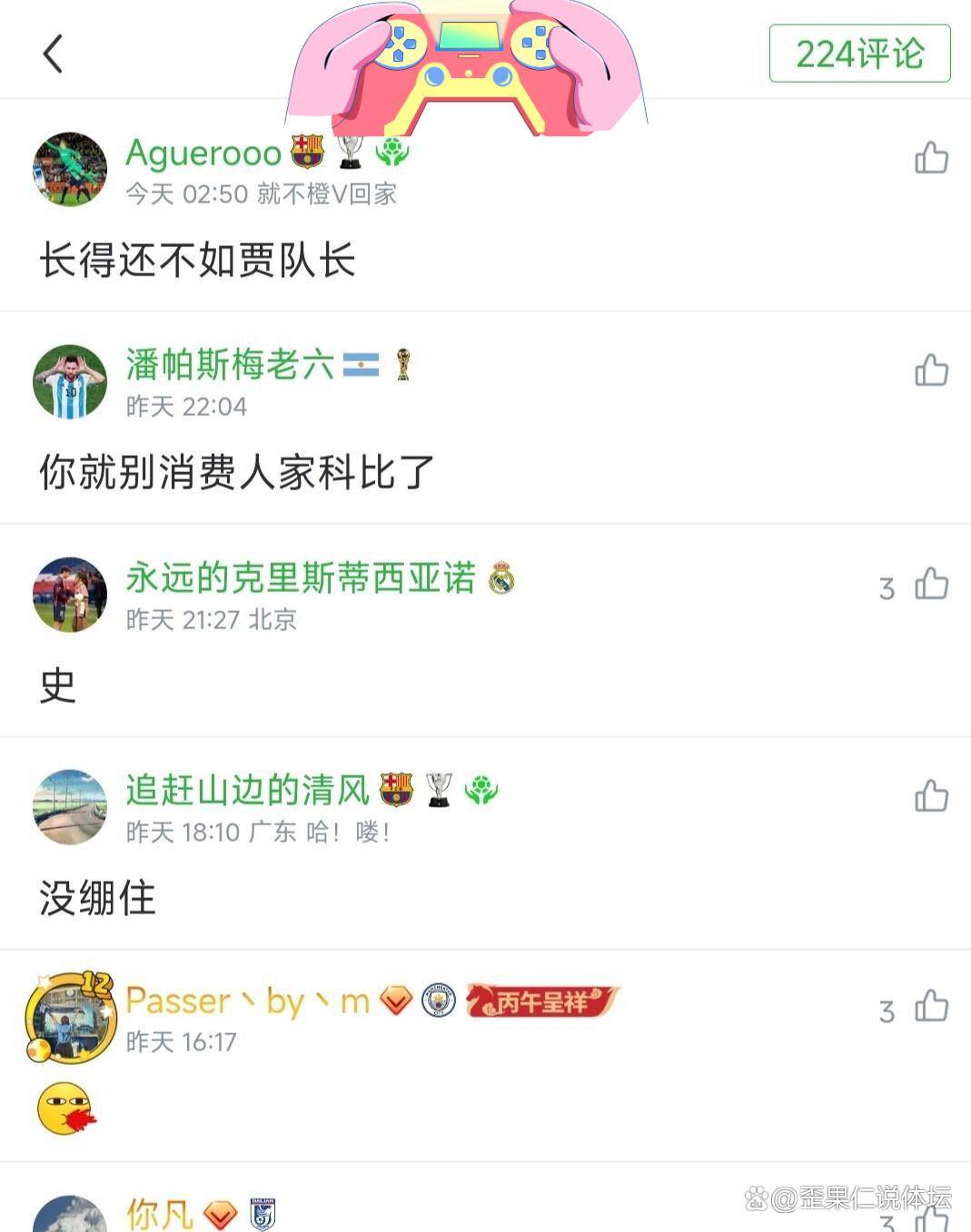This screenshot has height=1232, width=971.
Task: Tap Passer丶by丶m's framed avatar
Action: pyautogui.click(x=70, y=1018)
